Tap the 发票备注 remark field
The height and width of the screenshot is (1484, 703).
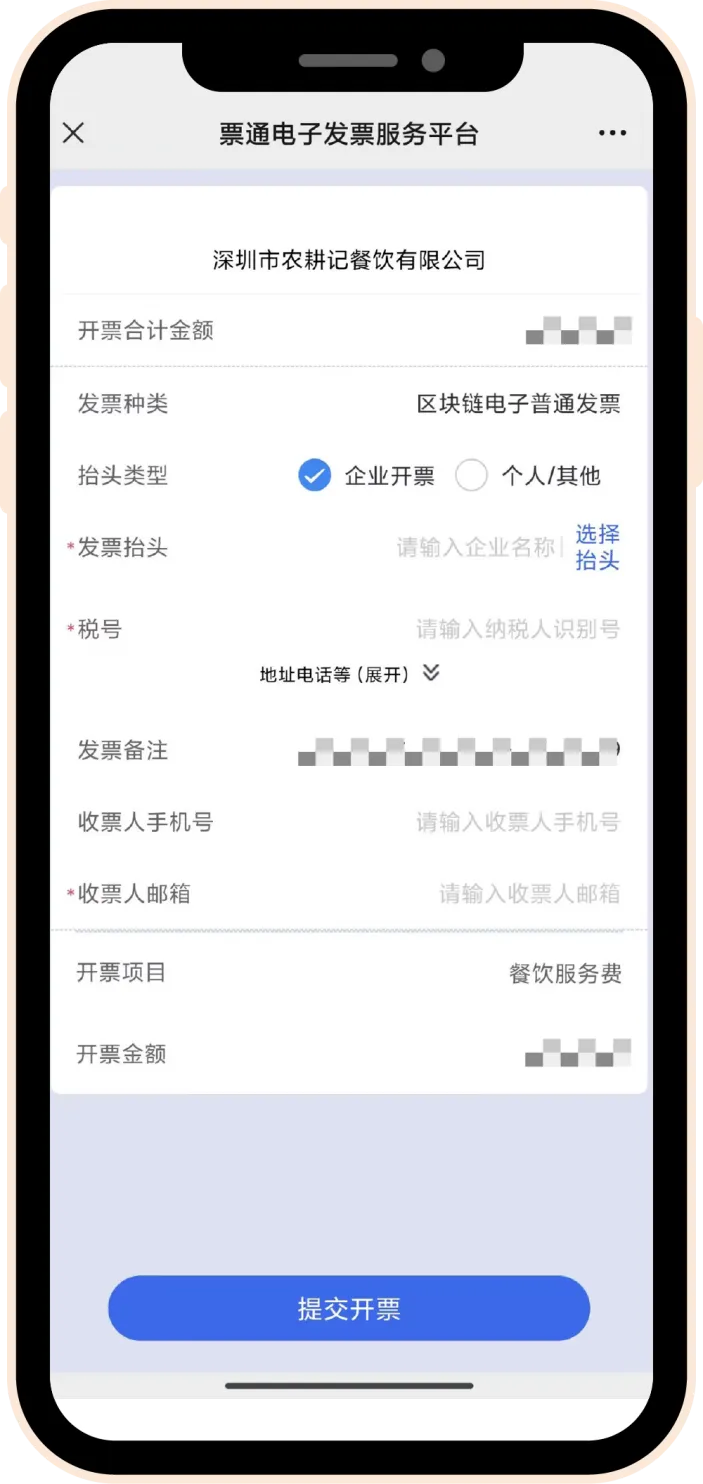tap(457, 751)
